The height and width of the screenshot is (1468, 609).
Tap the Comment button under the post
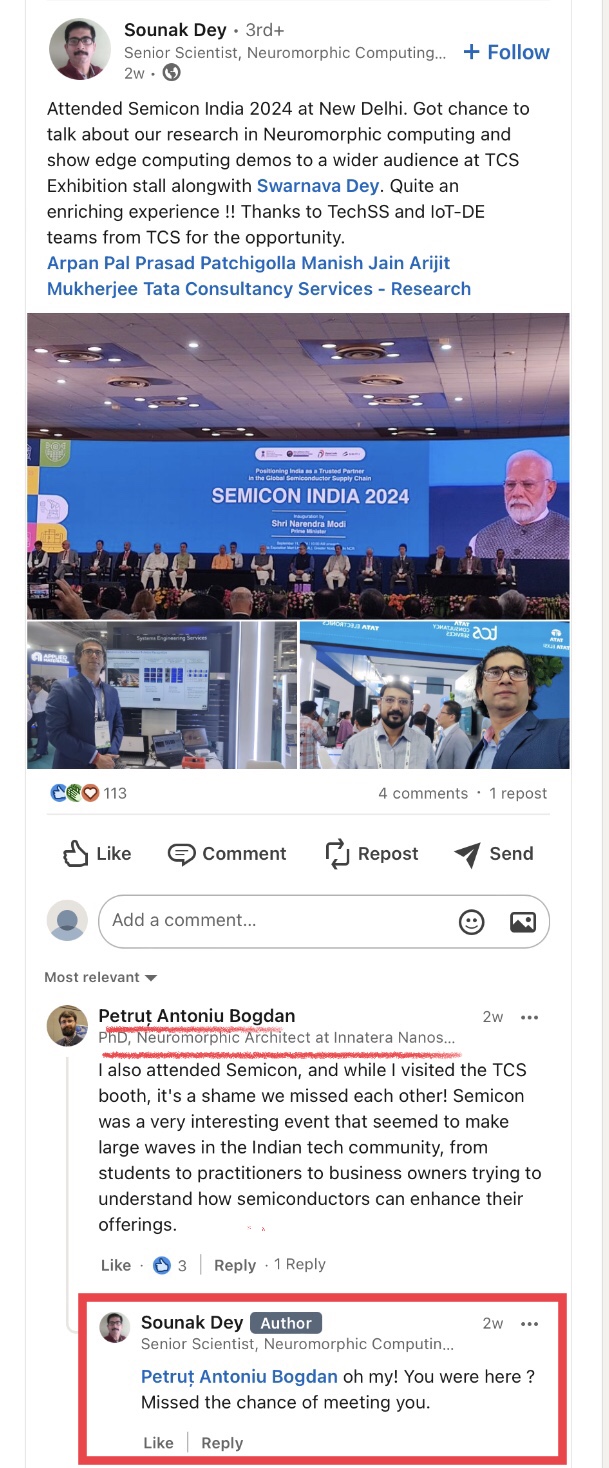tap(226, 853)
